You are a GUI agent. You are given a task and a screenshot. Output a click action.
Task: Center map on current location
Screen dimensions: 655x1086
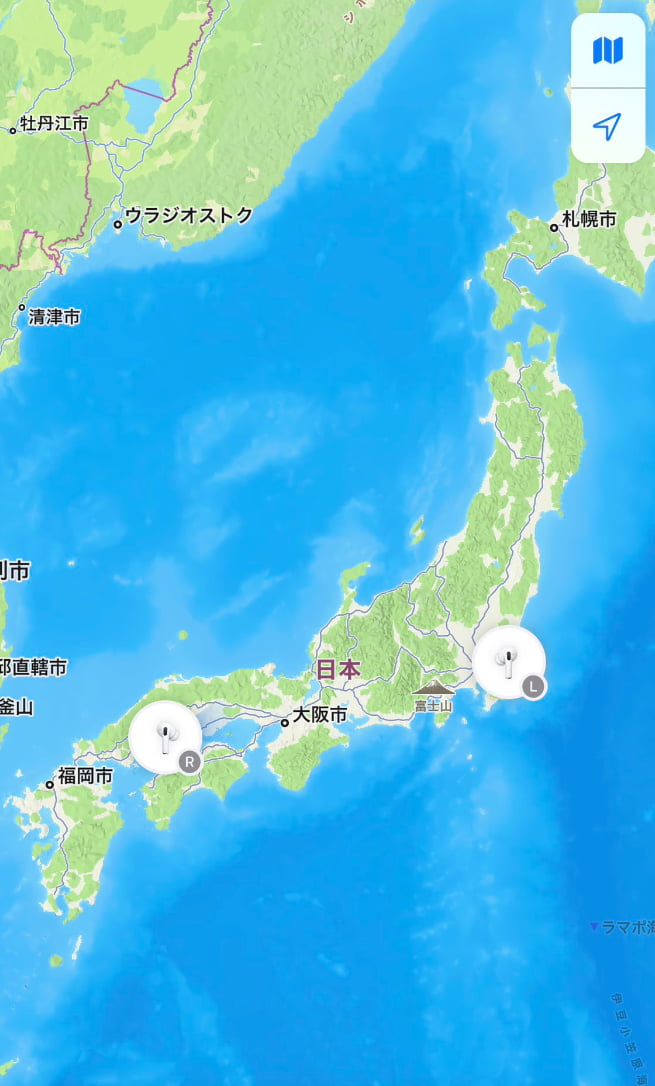[607, 126]
